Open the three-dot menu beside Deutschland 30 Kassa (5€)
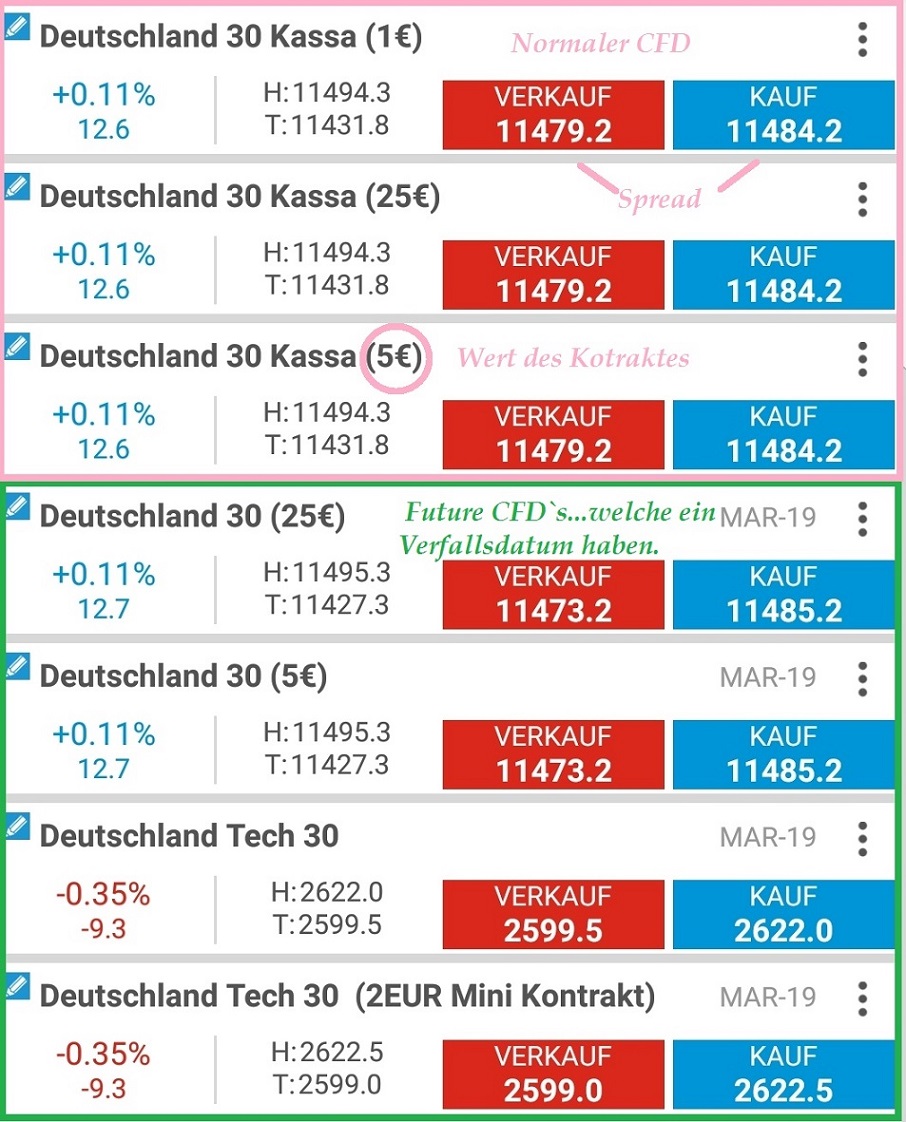 pos(862,360)
